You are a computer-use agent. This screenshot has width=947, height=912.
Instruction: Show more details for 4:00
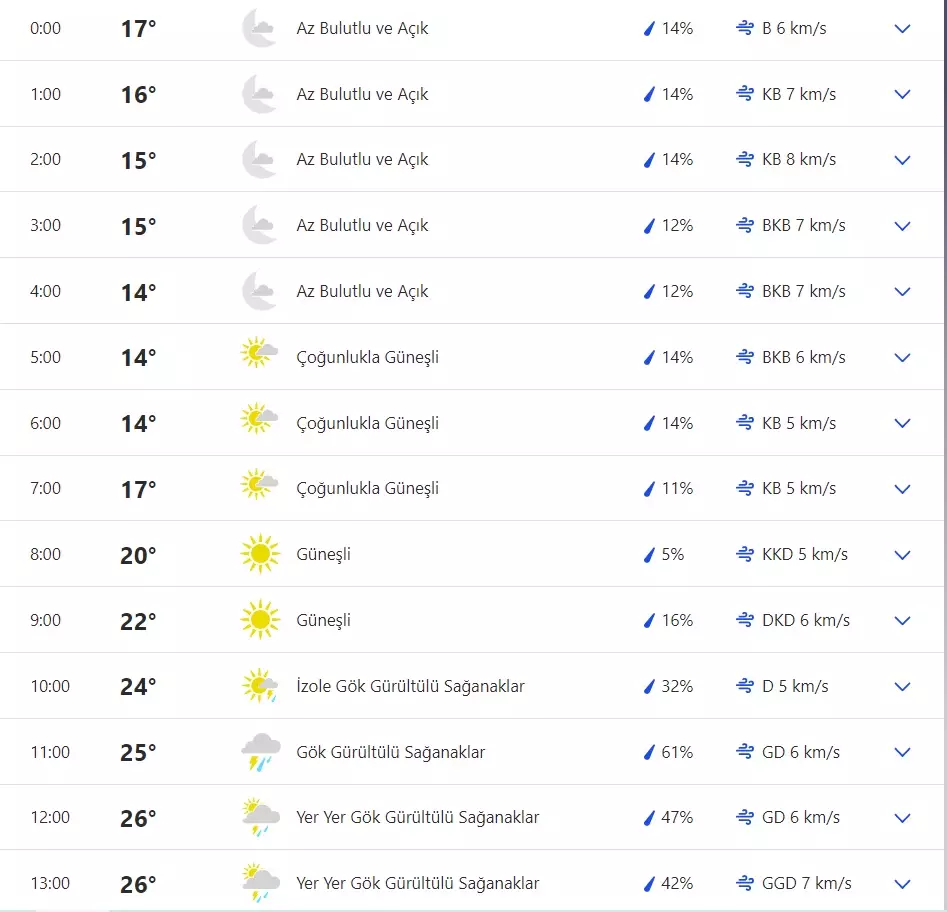pos(902,292)
